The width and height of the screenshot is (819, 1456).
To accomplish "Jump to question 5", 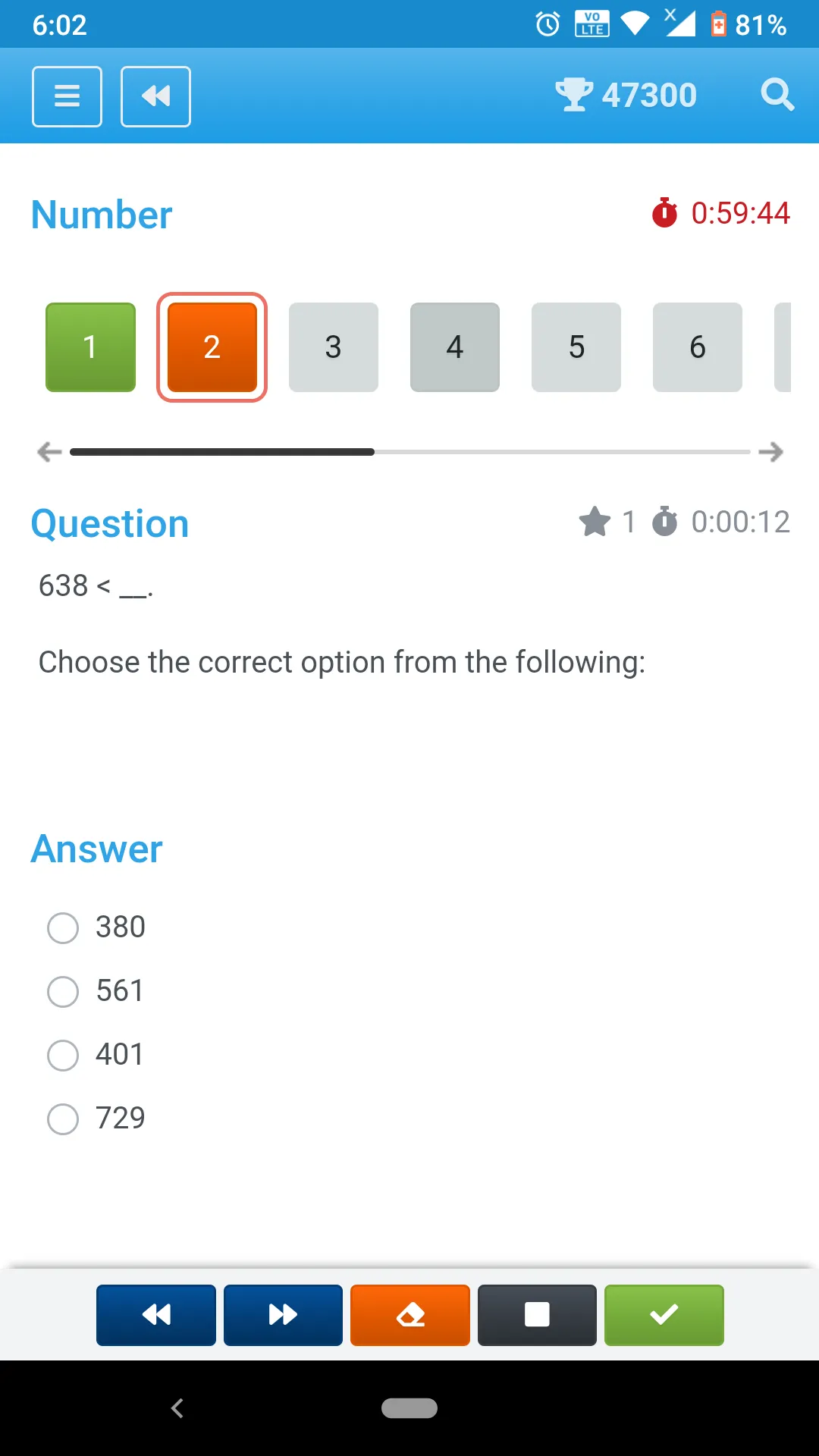I will click(x=576, y=347).
